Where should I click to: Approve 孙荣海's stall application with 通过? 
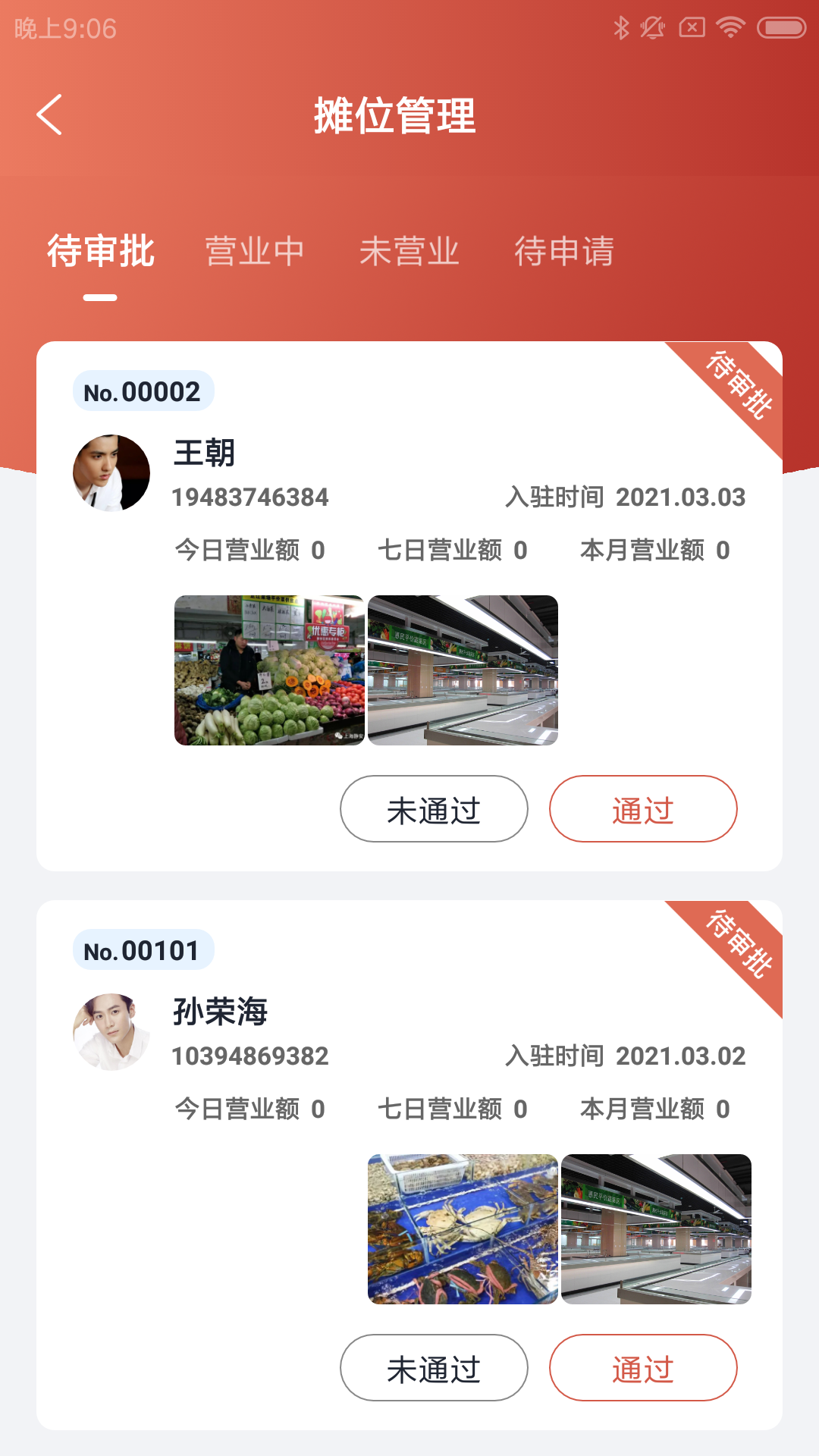click(643, 1368)
